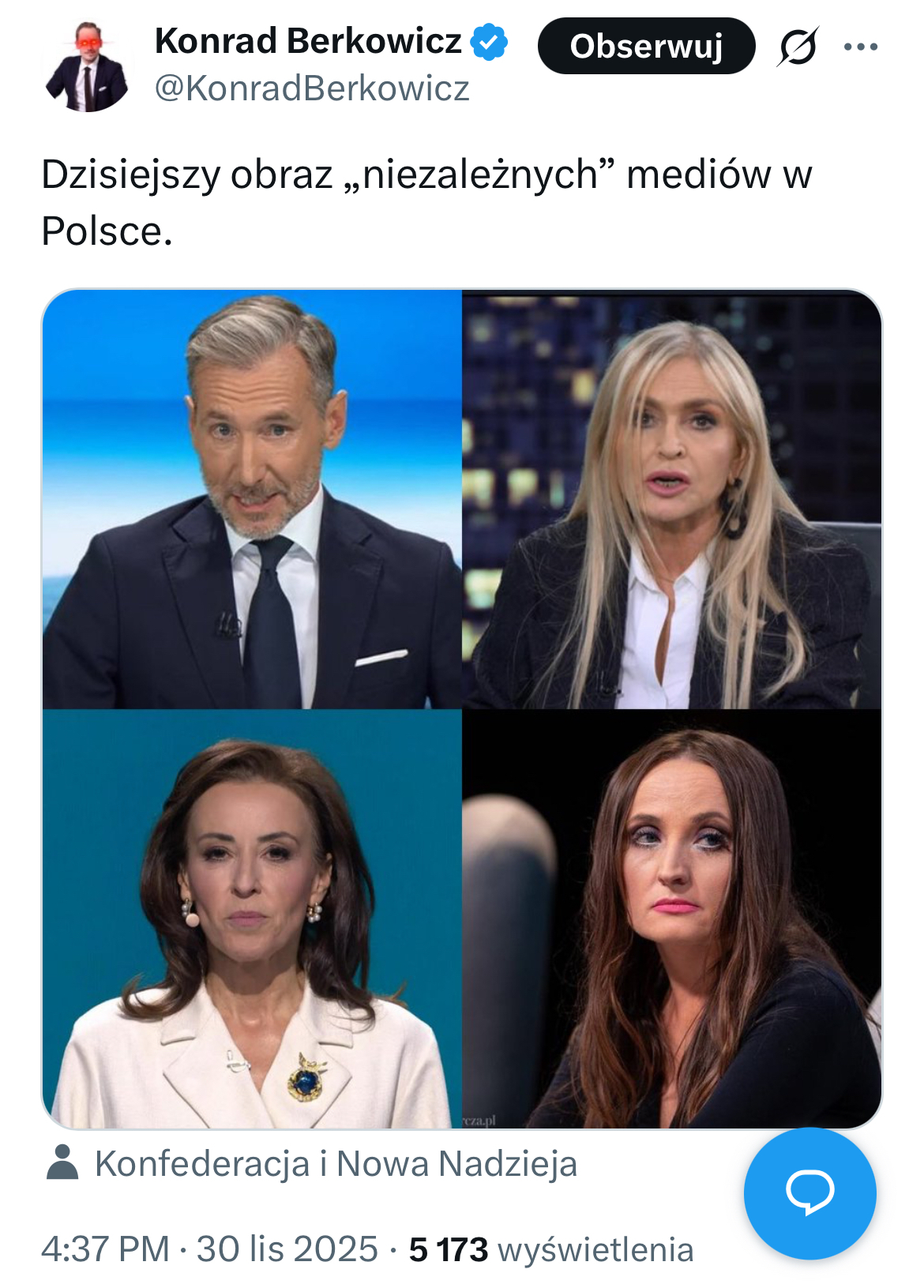The height and width of the screenshot is (1288, 924).
Task: Open the bottom-right photo of woman in black top
Action: (671, 918)
